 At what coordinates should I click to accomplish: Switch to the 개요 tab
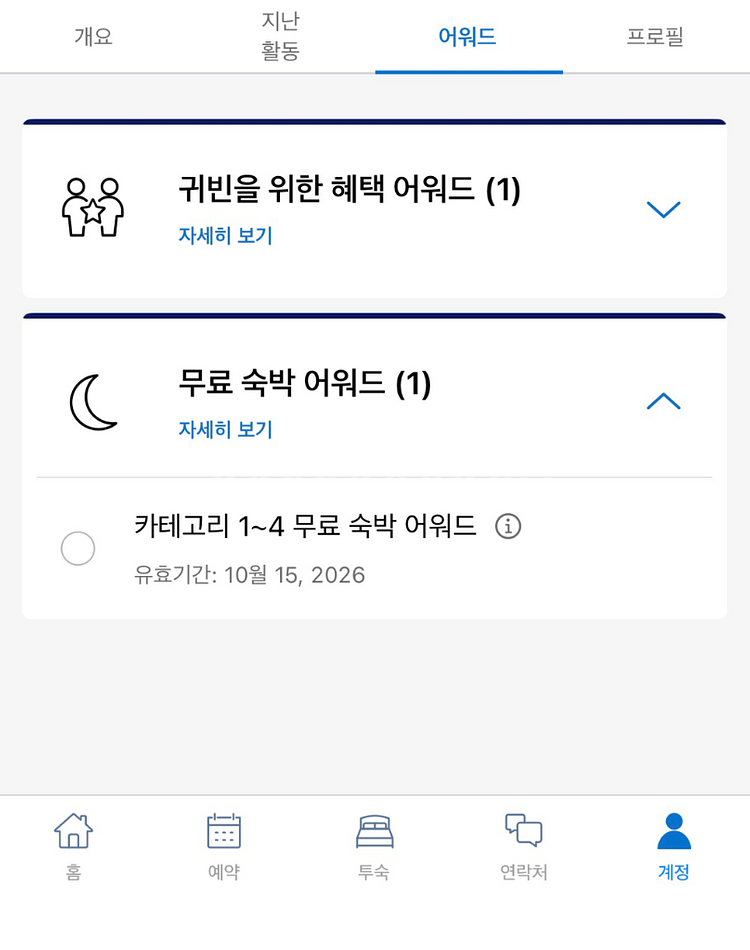click(93, 37)
